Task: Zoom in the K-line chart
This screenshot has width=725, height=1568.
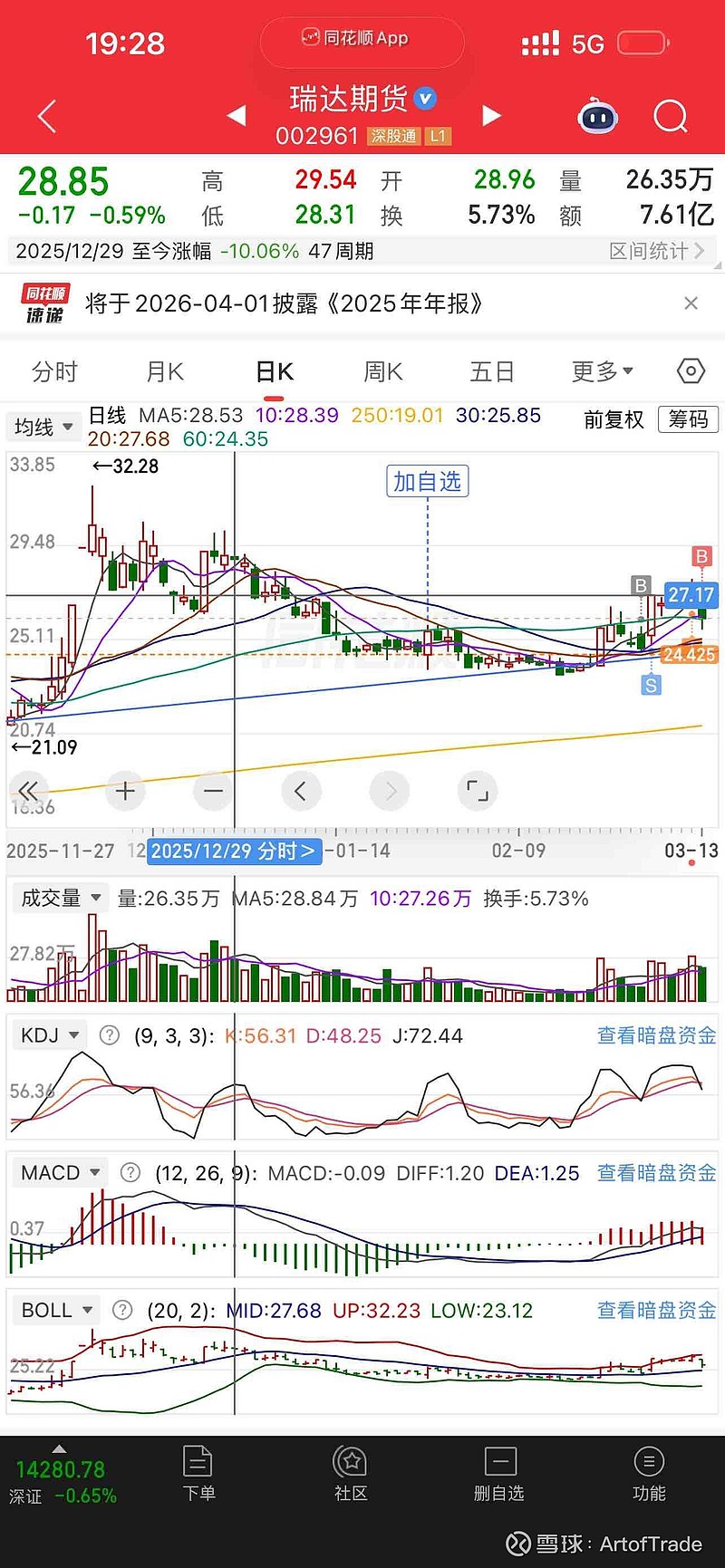Action: click(125, 792)
